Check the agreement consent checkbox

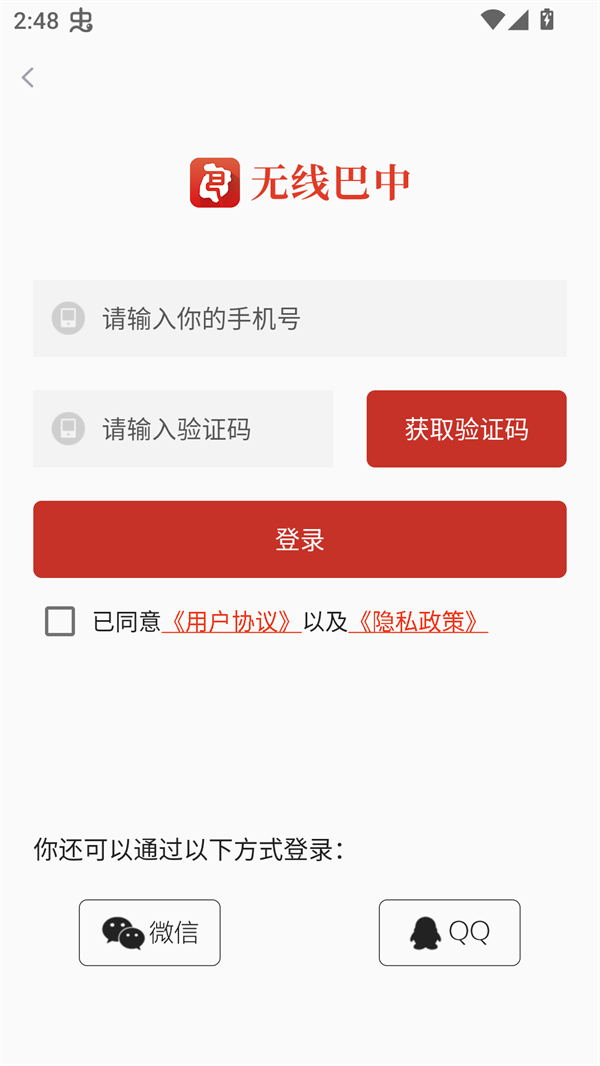tap(60, 621)
